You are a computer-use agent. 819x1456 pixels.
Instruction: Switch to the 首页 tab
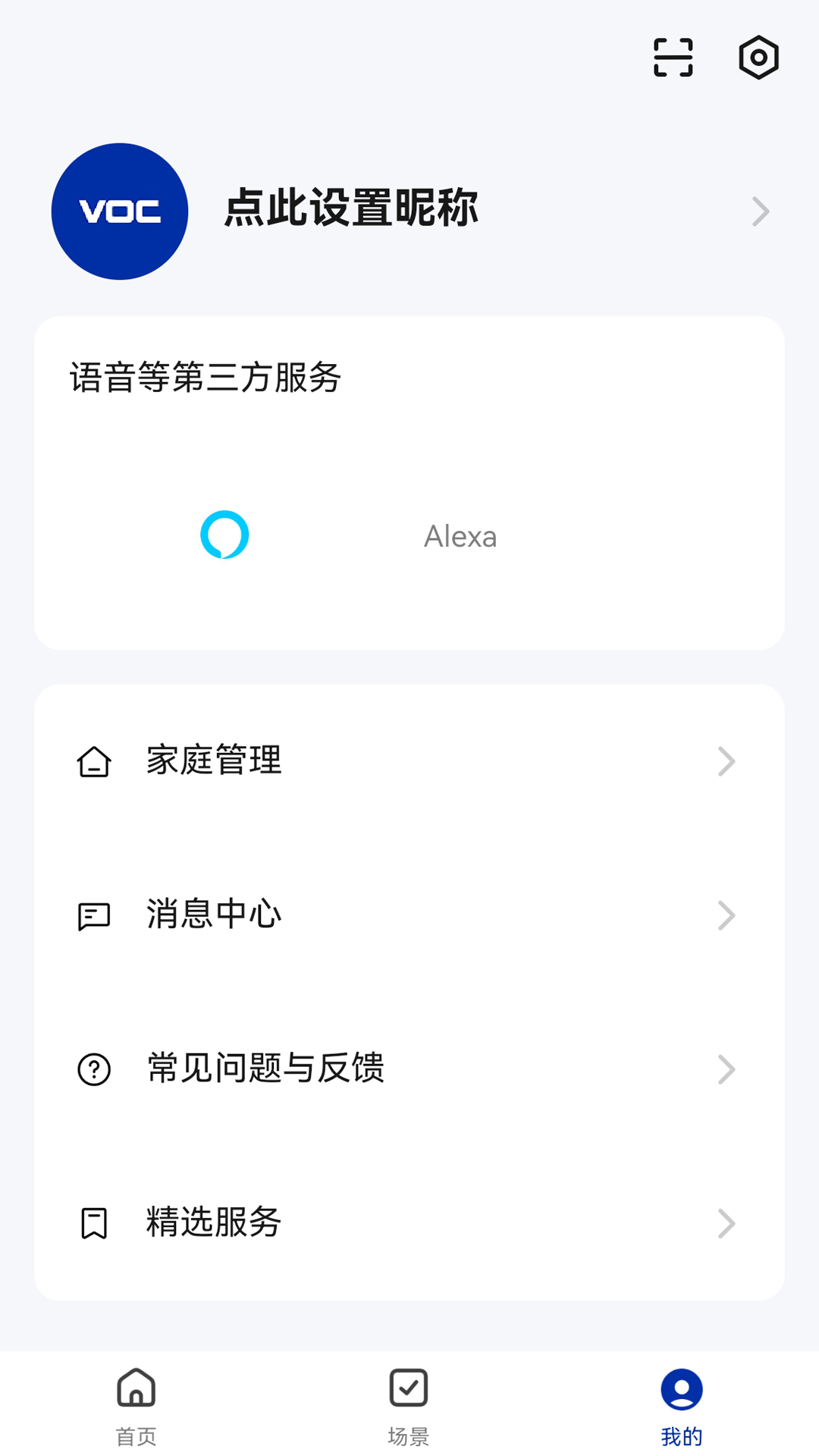click(x=136, y=1410)
